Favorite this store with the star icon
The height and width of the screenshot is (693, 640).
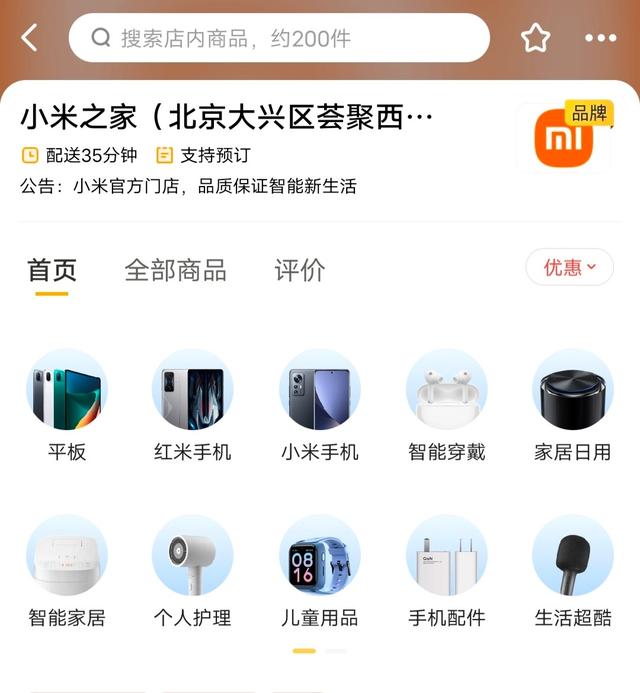tap(536, 39)
